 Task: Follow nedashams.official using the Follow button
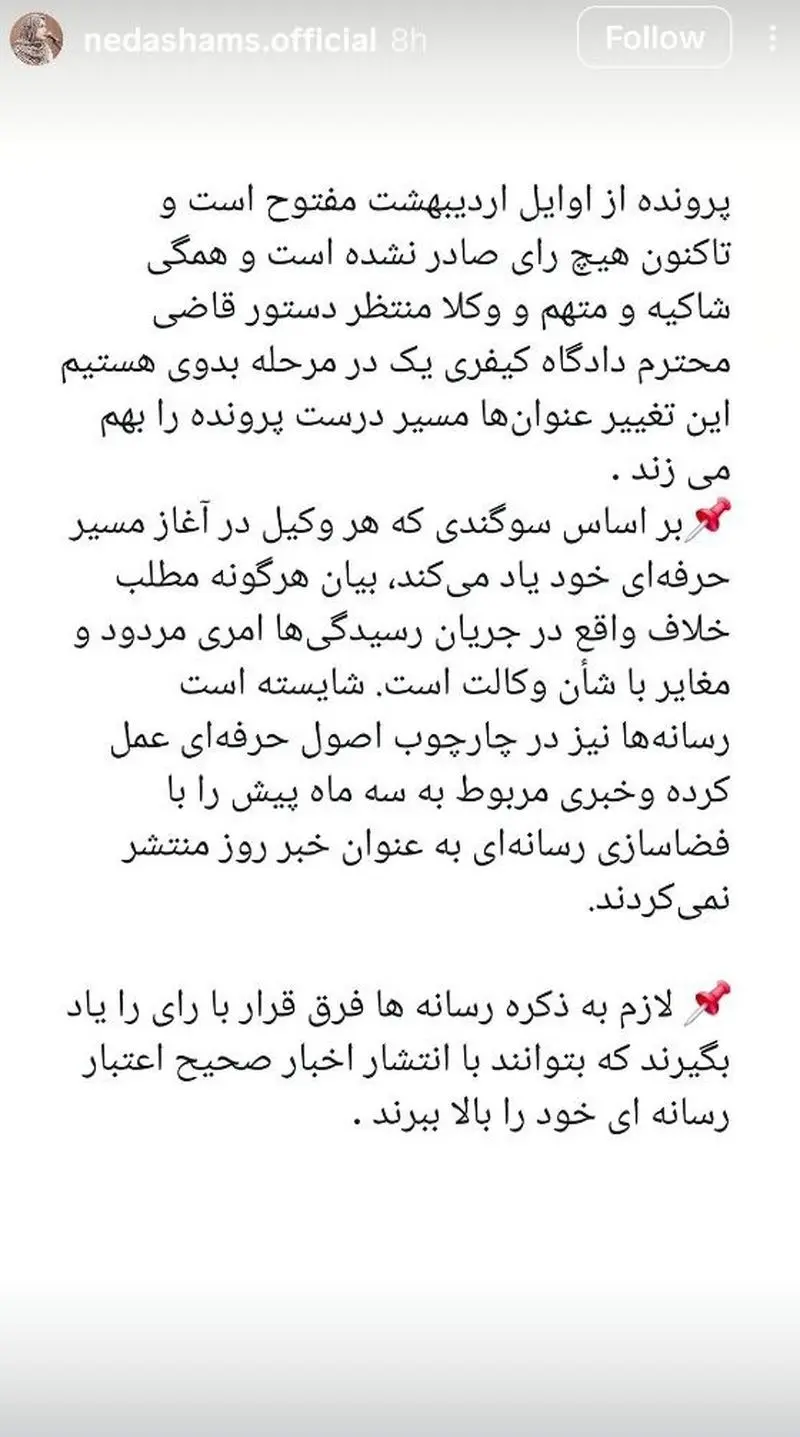click(653, 37)
